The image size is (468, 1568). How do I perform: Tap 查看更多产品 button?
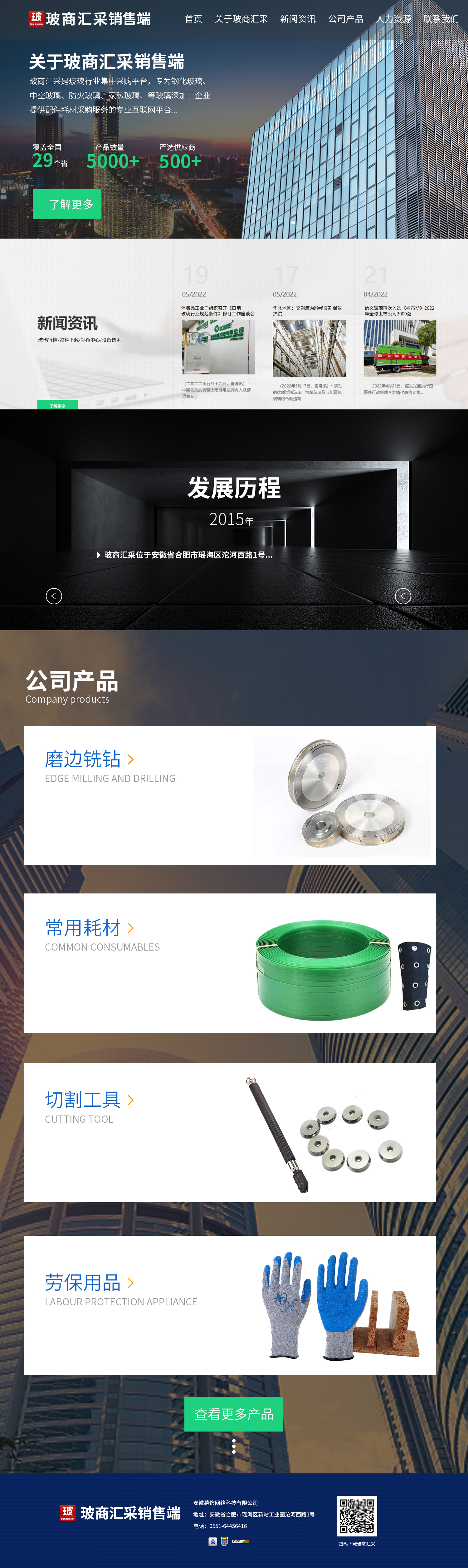pyautogui.click(x=233, y=1413)
